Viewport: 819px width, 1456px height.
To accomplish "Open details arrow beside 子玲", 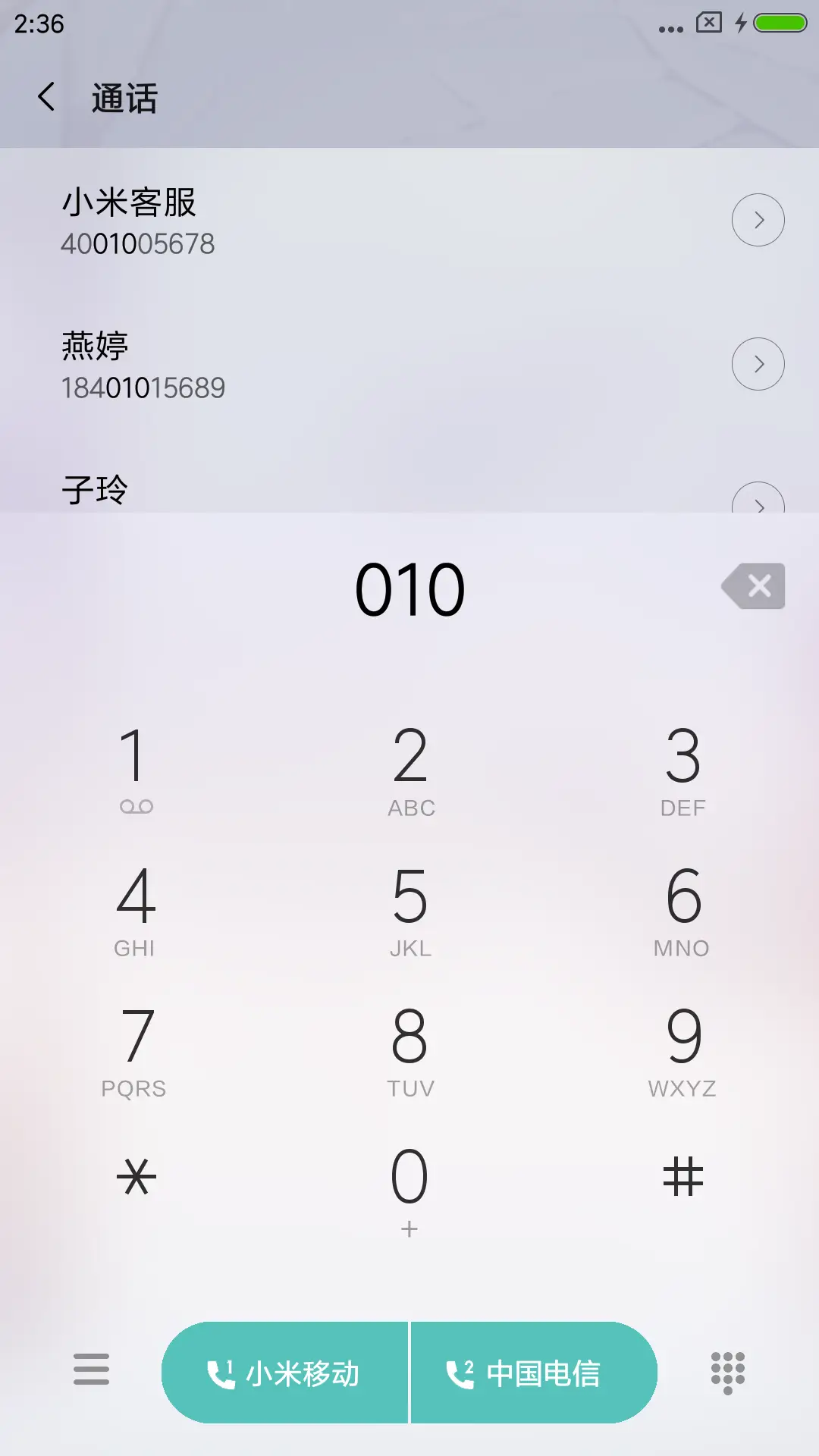I will point(758,504).
